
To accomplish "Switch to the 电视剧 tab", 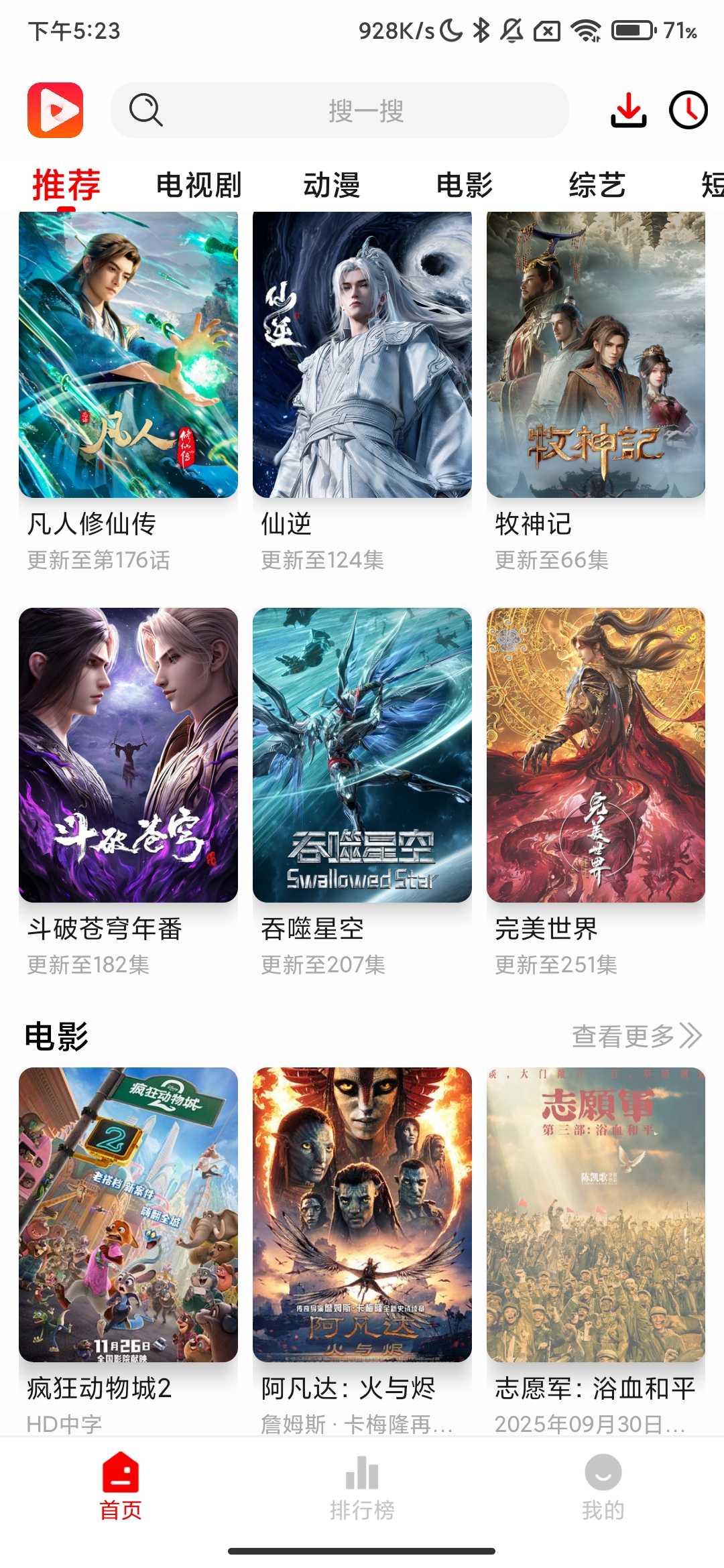I will tap(198, 184).
